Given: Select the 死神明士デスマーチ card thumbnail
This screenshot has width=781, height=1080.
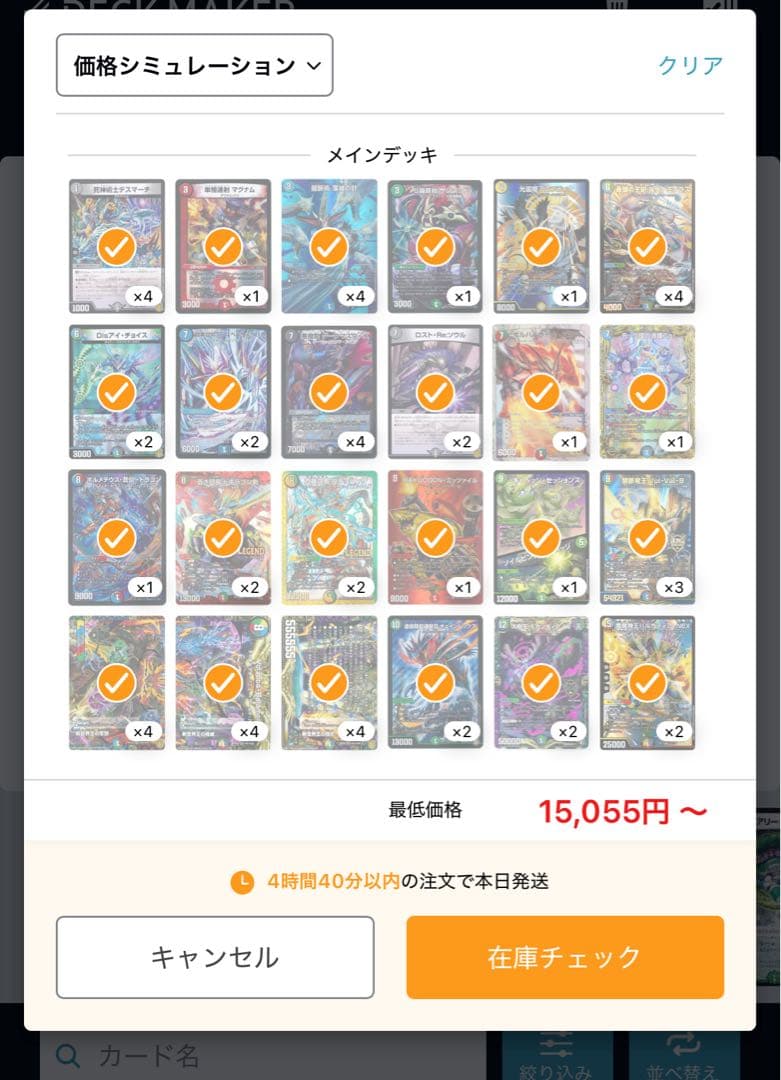Looking at the screenshot, I should coord(116,245).
